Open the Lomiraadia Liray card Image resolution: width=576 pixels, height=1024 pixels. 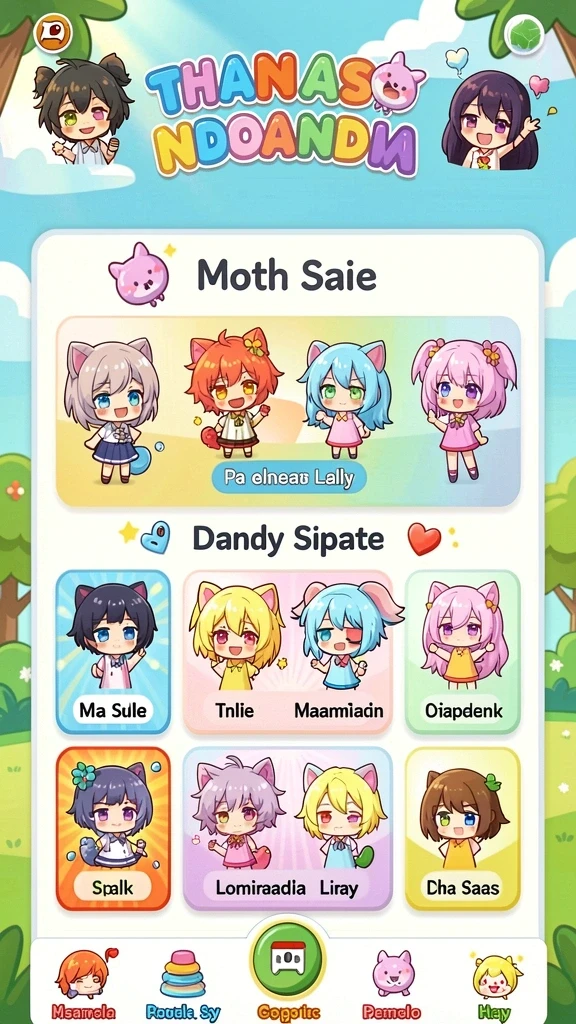(x=288, y=829)
